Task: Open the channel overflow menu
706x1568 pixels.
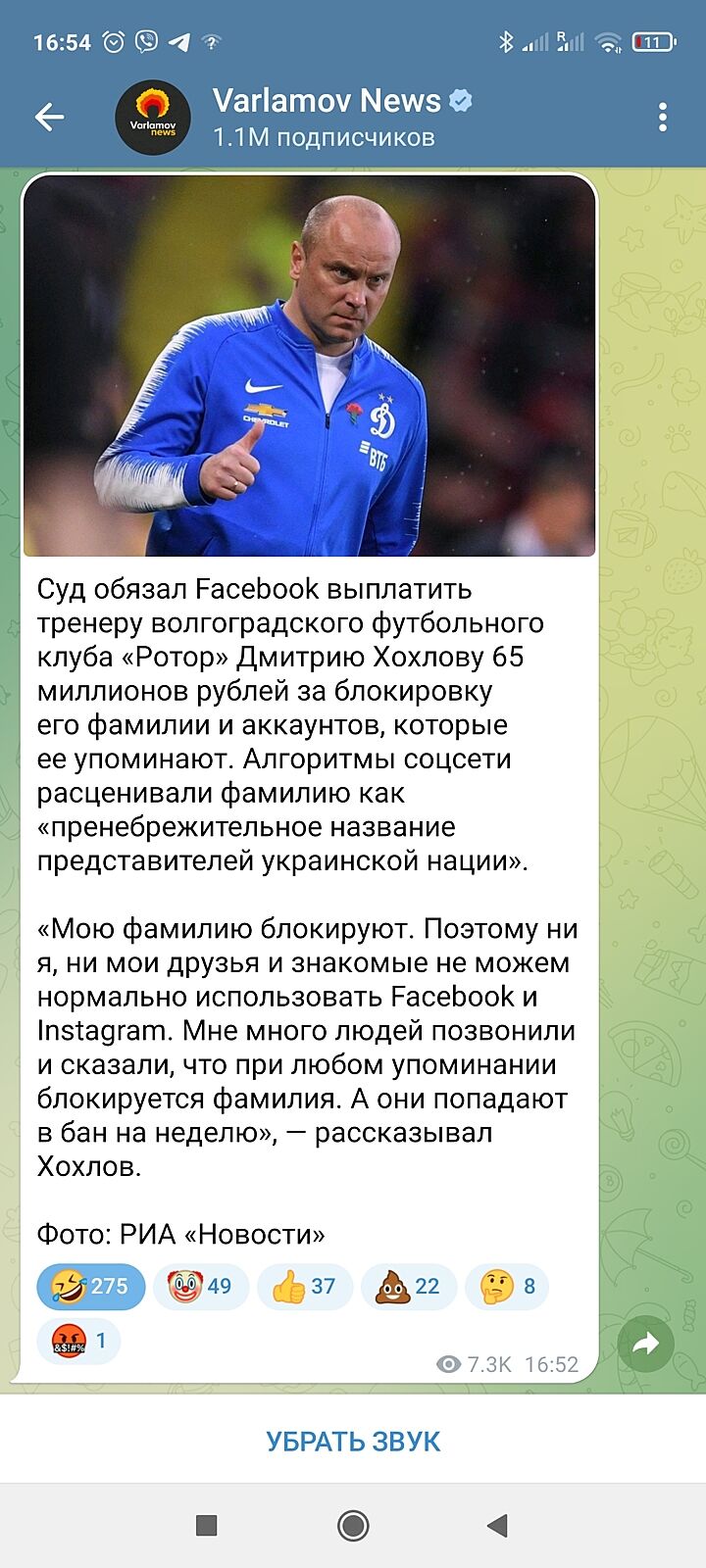Action: click(x=663, y=118)
